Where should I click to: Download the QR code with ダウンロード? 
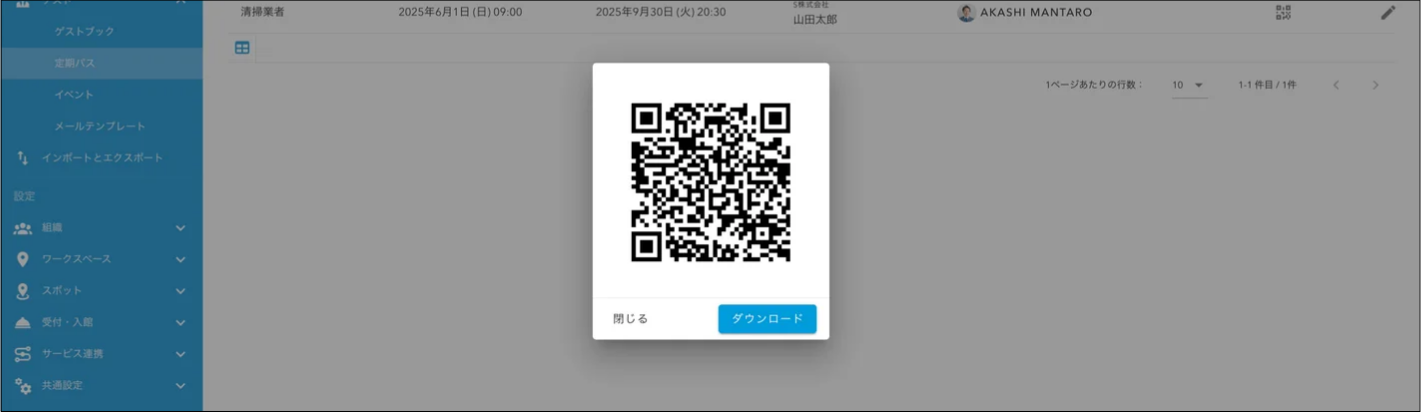coord(767,319)
